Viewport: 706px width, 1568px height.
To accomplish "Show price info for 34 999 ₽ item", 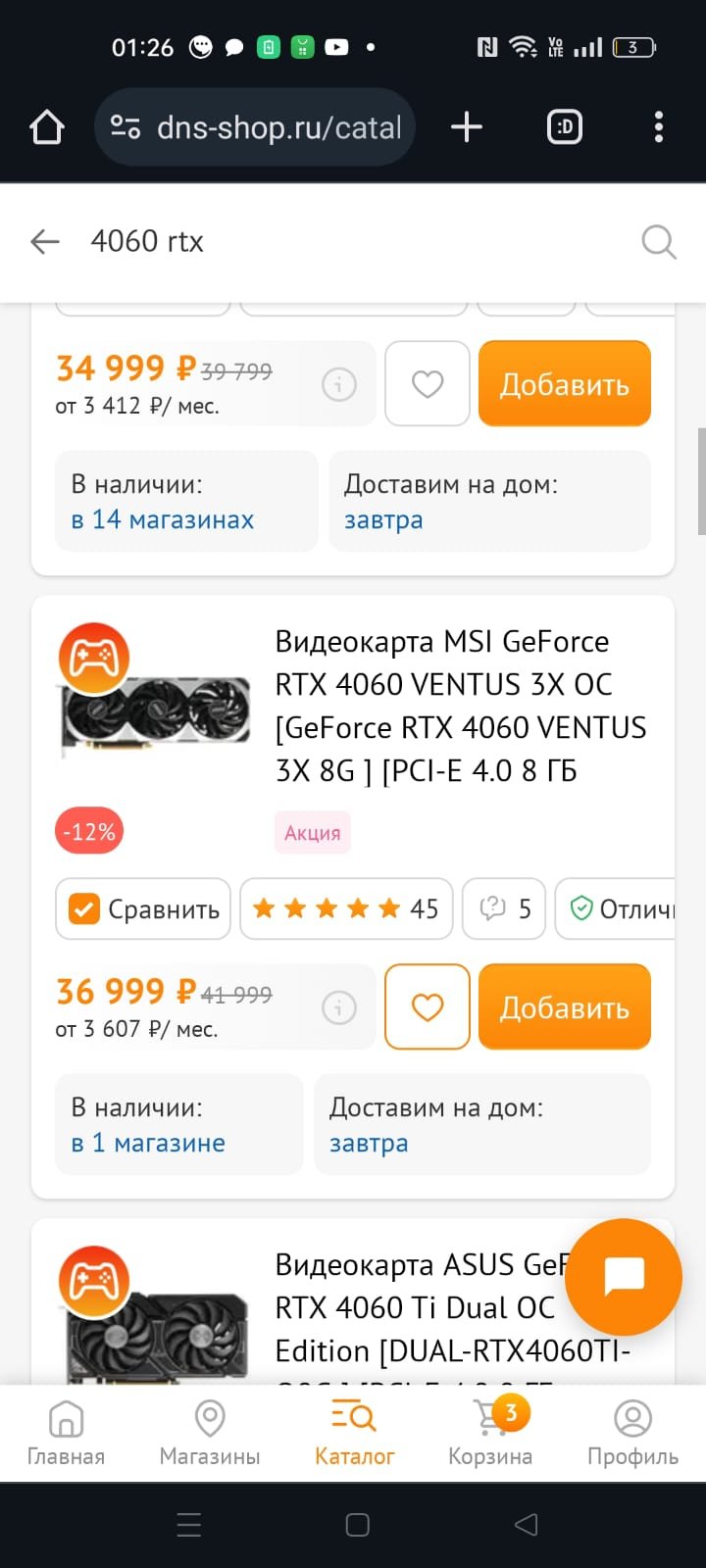I will pos(339,384).
